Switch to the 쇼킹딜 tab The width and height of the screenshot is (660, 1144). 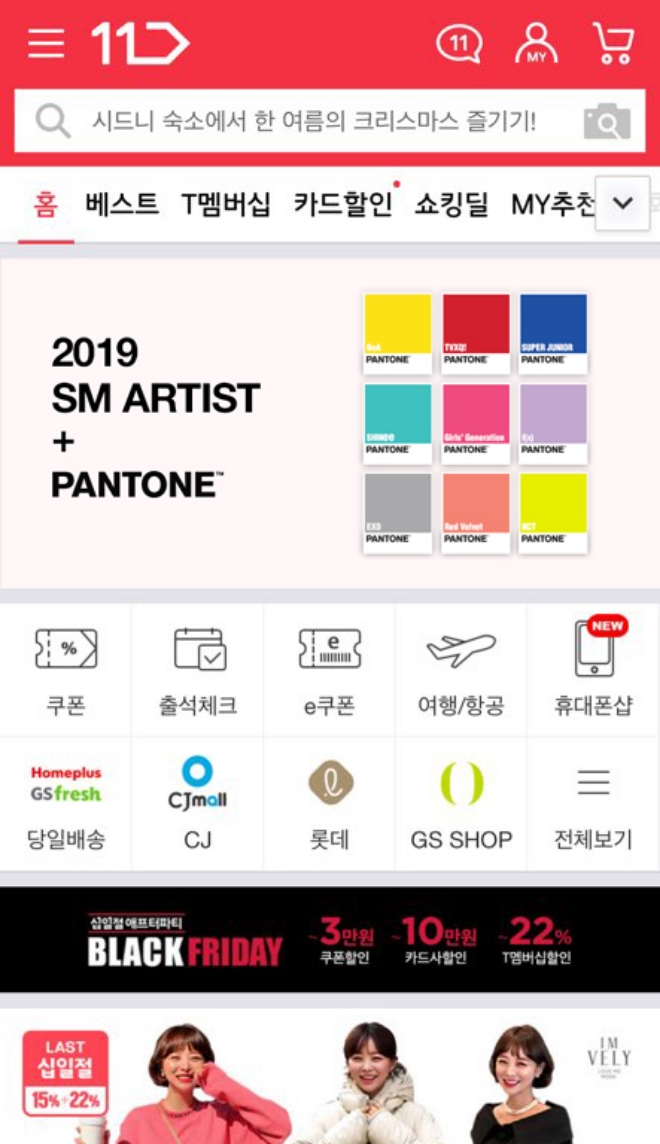pyautogui.click(x=452, y=205)
